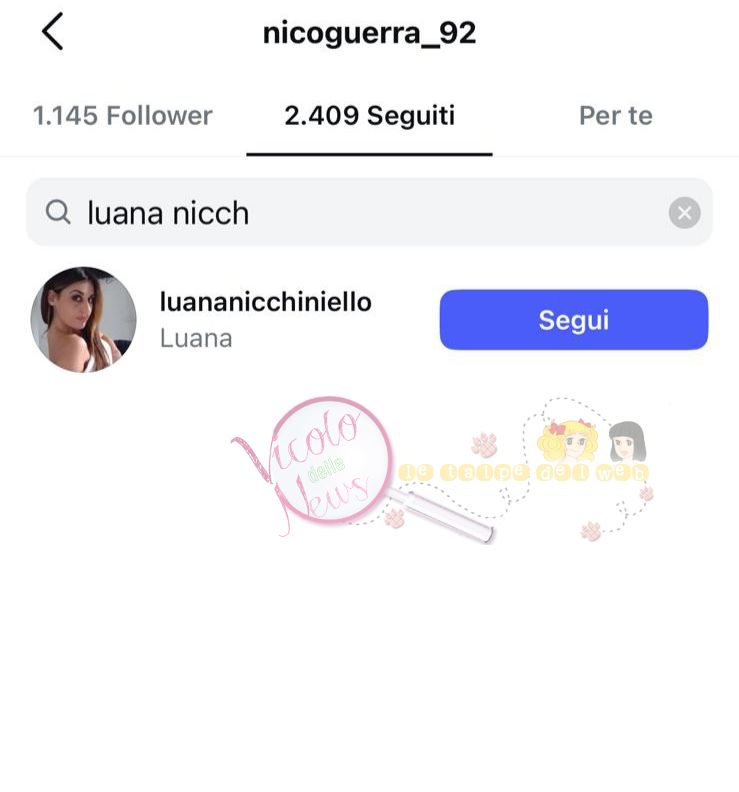Select the 2.409 Seguiti tab
This screenshot has height=792, width=739.
click(x=369, y=116)
